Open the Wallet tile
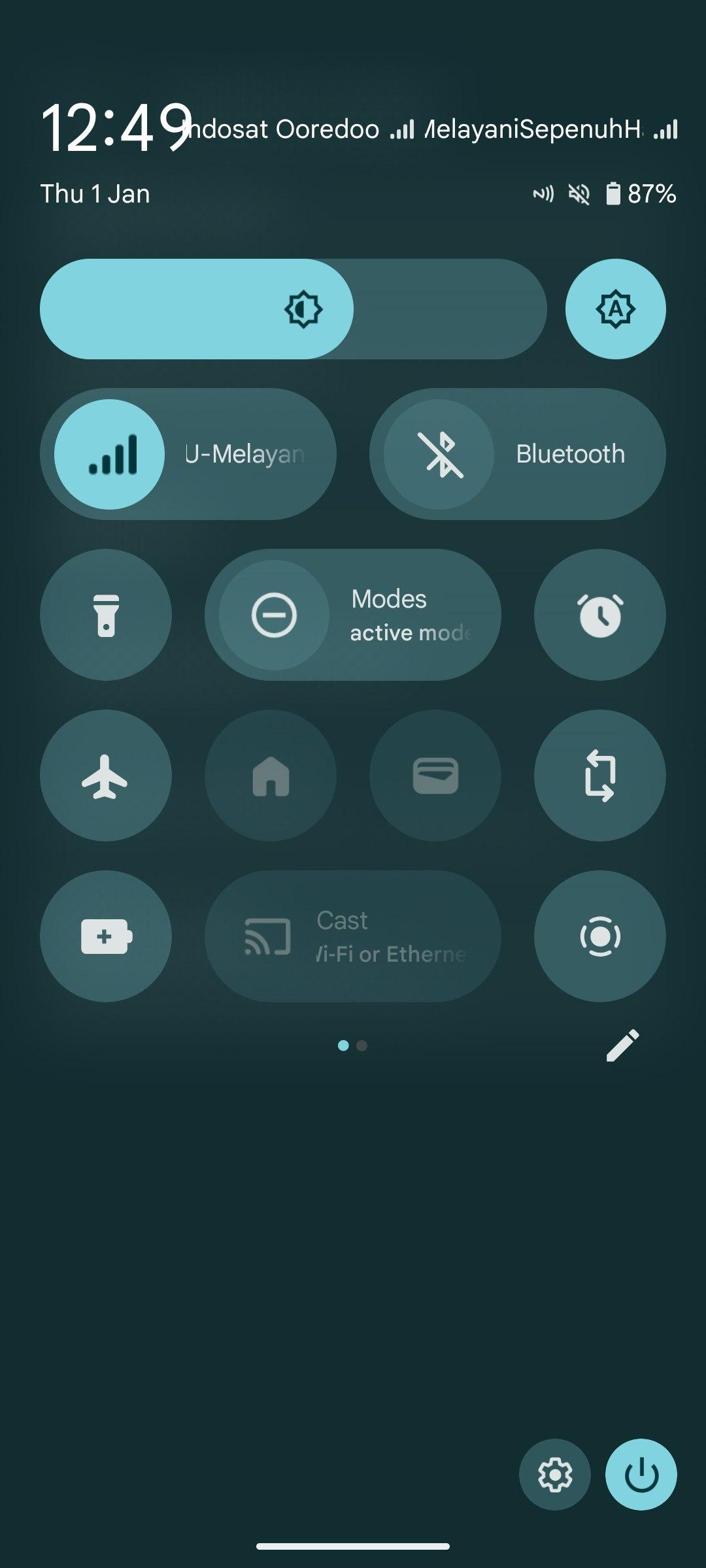This screenshot has width=706, height=1568. (435, 776)
